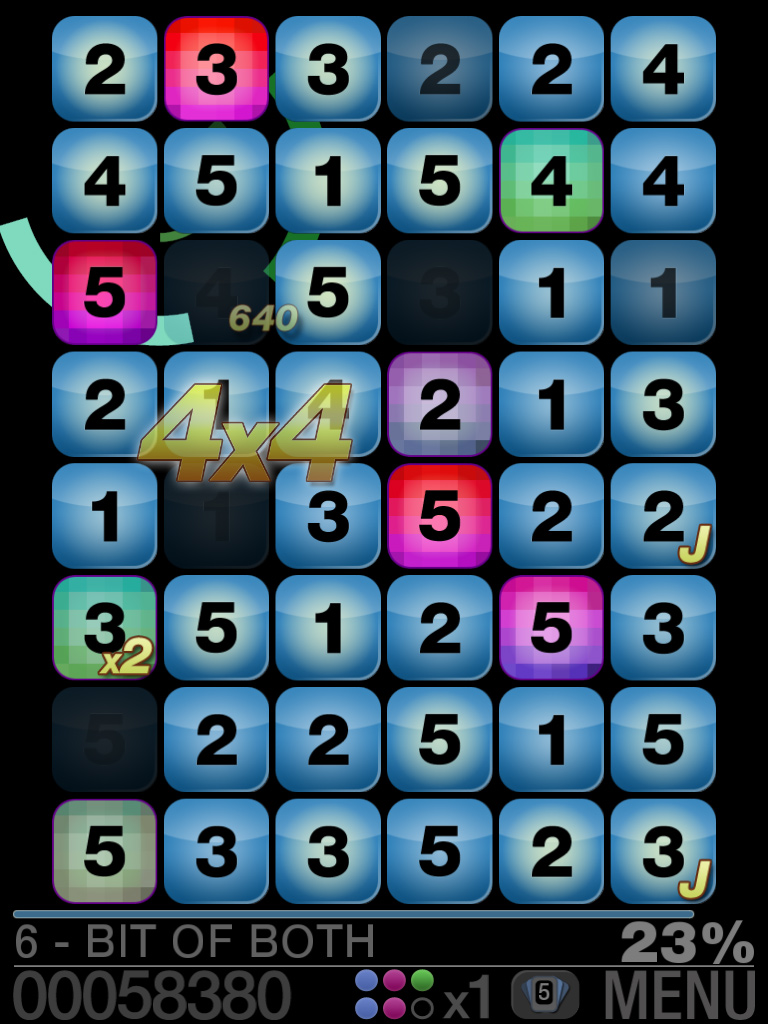The width and height of the screenshot is (768, 1024).
Task: Tap the purple number 2 tile
Action: click(x=440, y=405)
